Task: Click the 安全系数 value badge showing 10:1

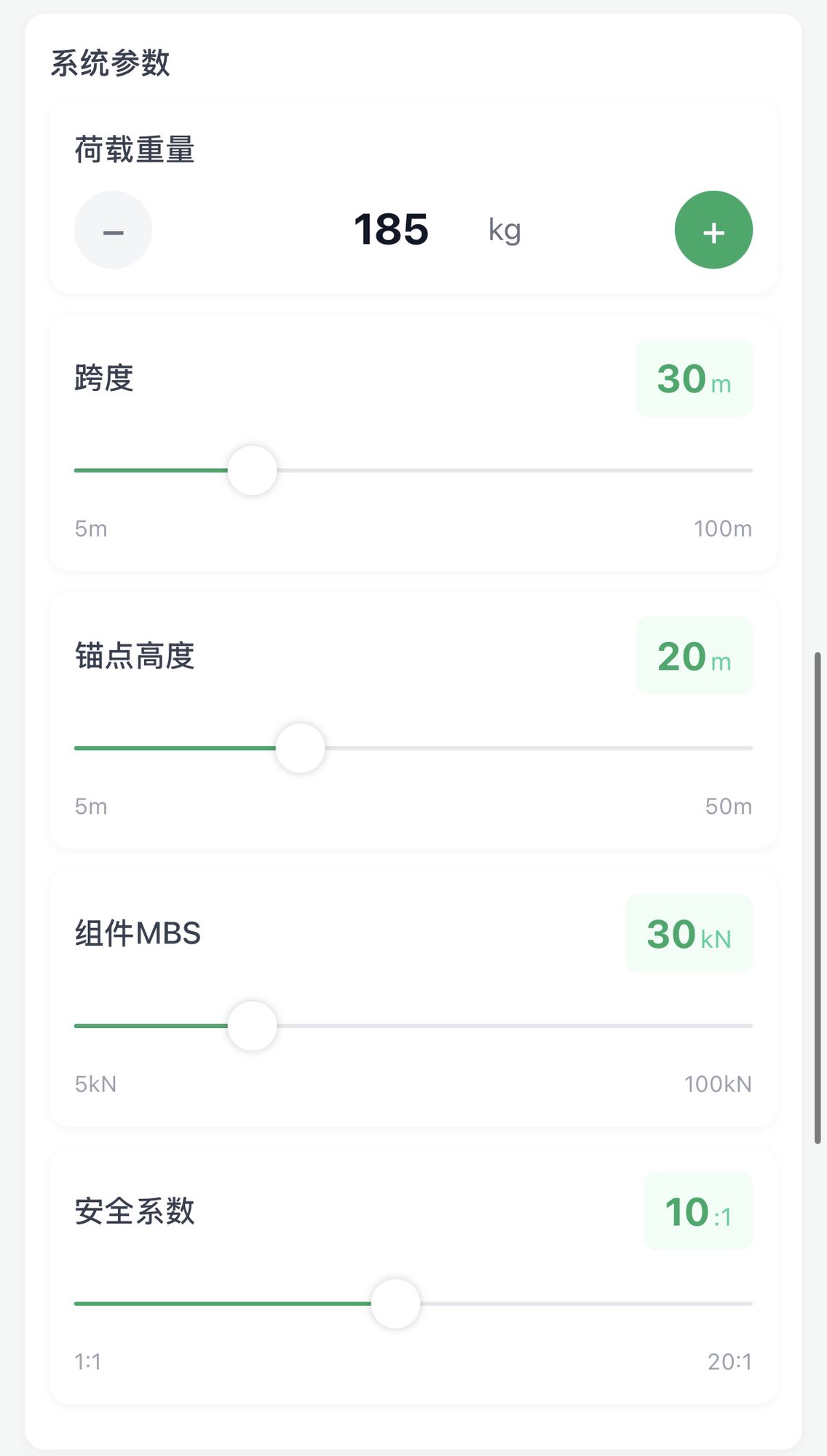Action: [697, 1211]
